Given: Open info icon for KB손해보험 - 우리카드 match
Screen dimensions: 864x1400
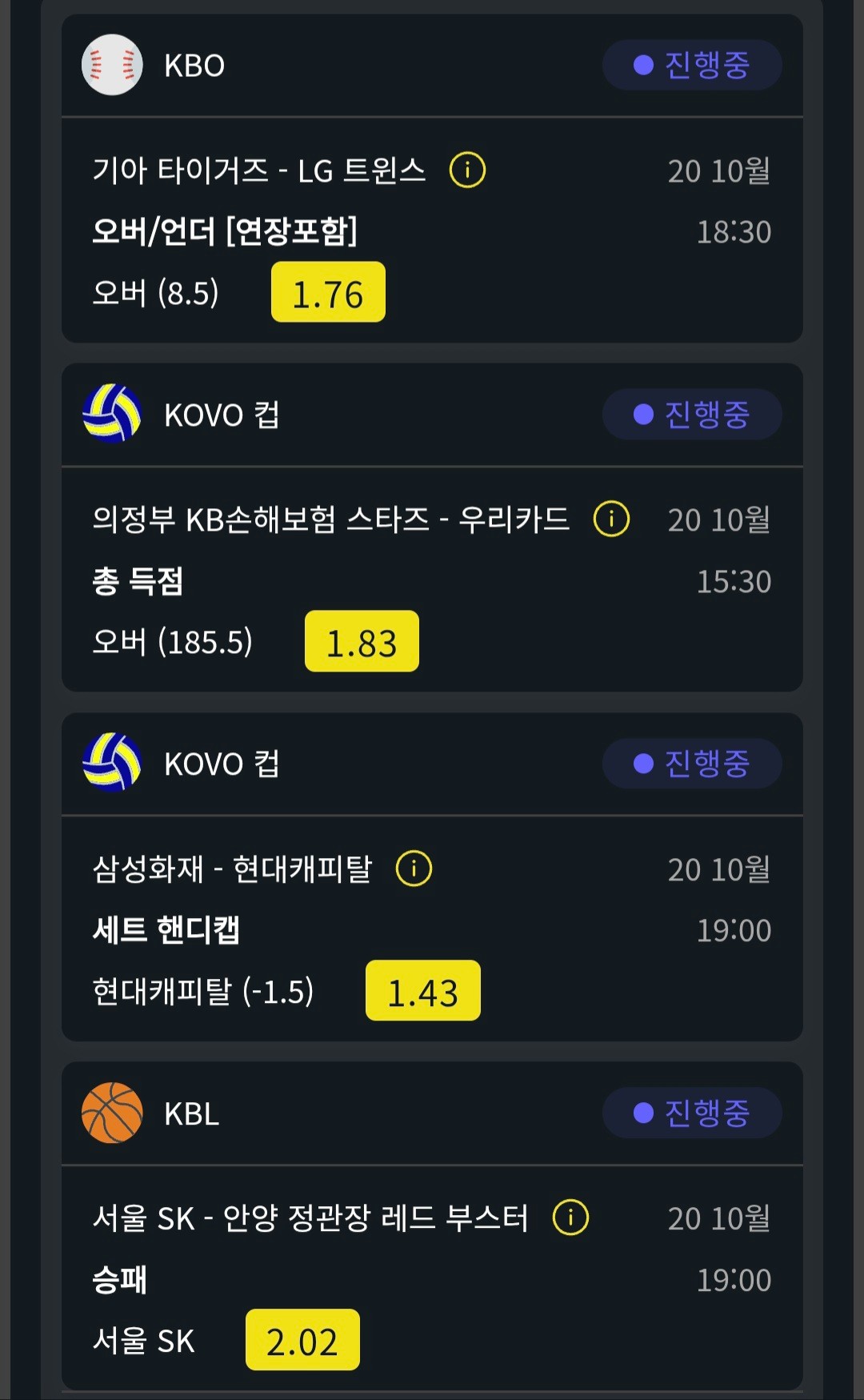Looking at the screenshot, I should click(611, 519).
